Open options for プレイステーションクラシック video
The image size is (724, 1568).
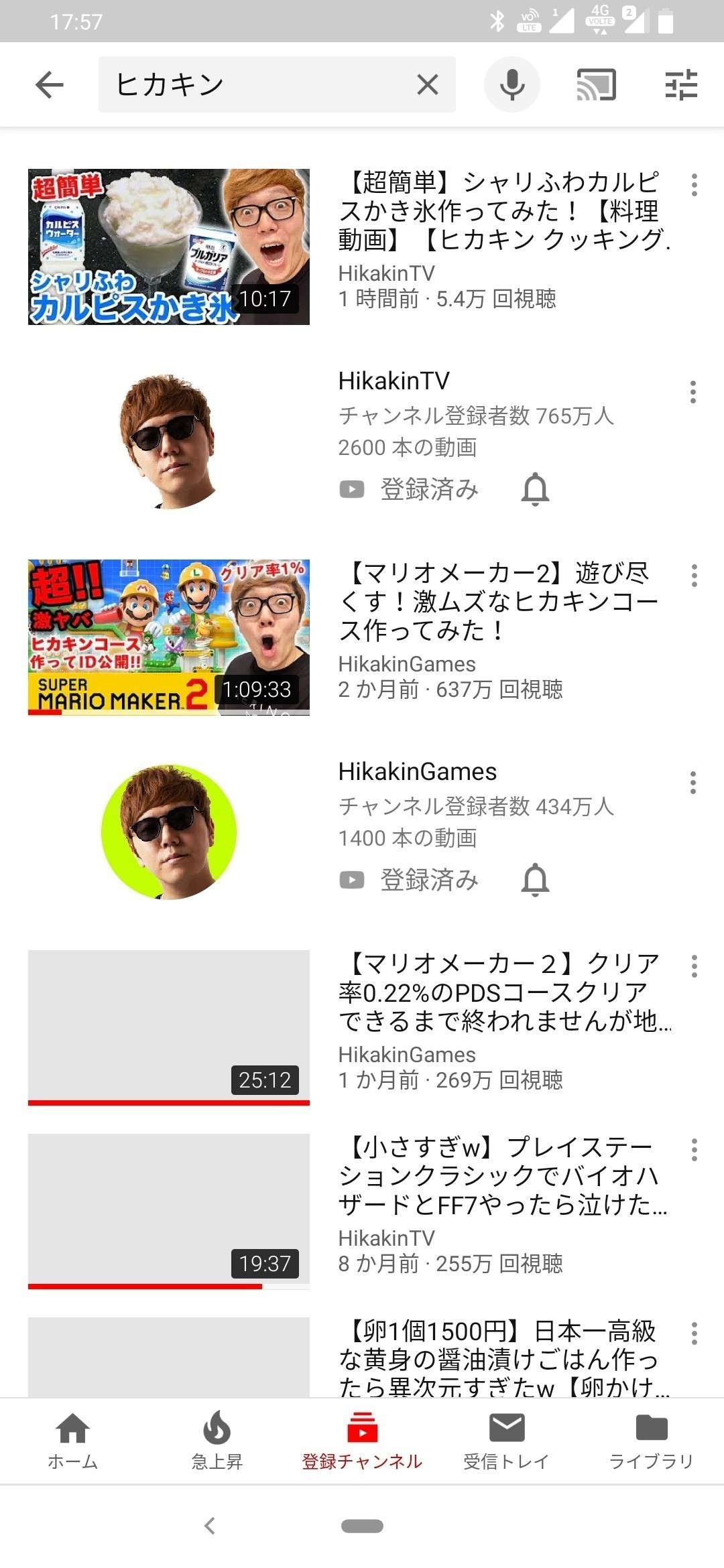[694, 1150]
